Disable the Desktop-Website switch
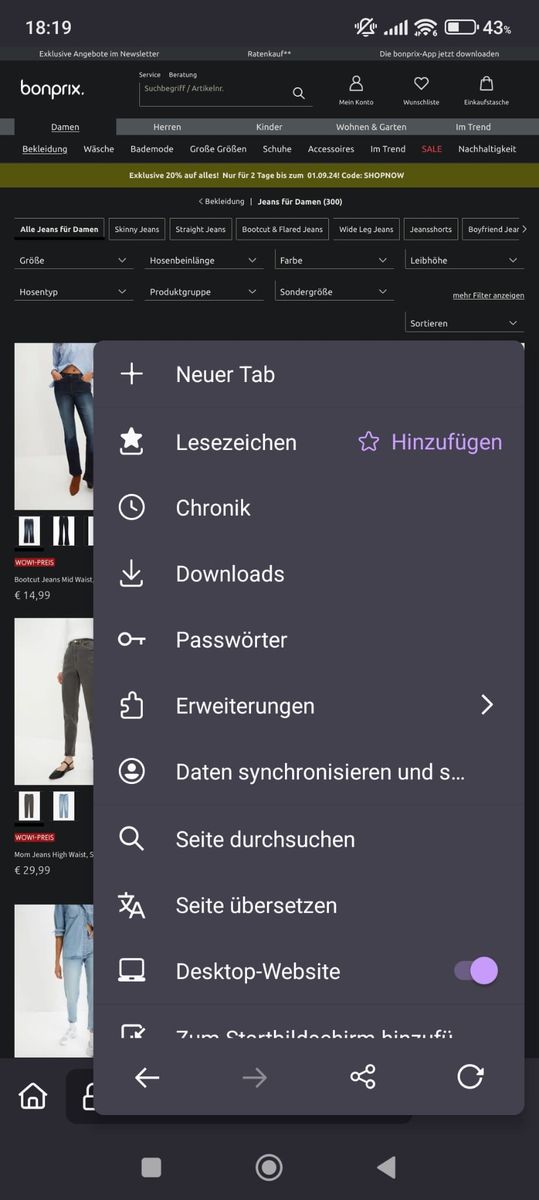539x1200 pixels. (476, 971)
